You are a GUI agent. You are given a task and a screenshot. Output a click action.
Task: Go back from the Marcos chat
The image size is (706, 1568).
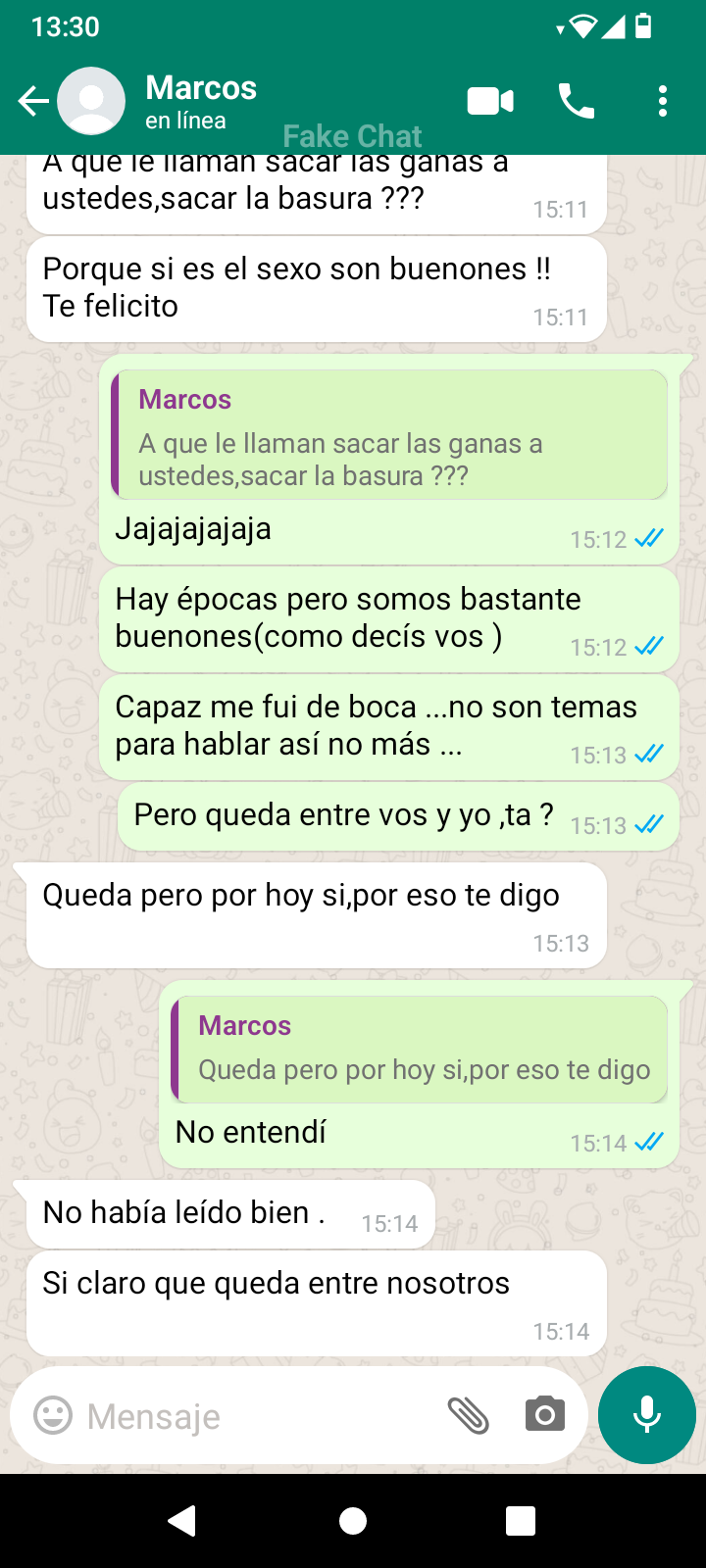tap(33, 101)
